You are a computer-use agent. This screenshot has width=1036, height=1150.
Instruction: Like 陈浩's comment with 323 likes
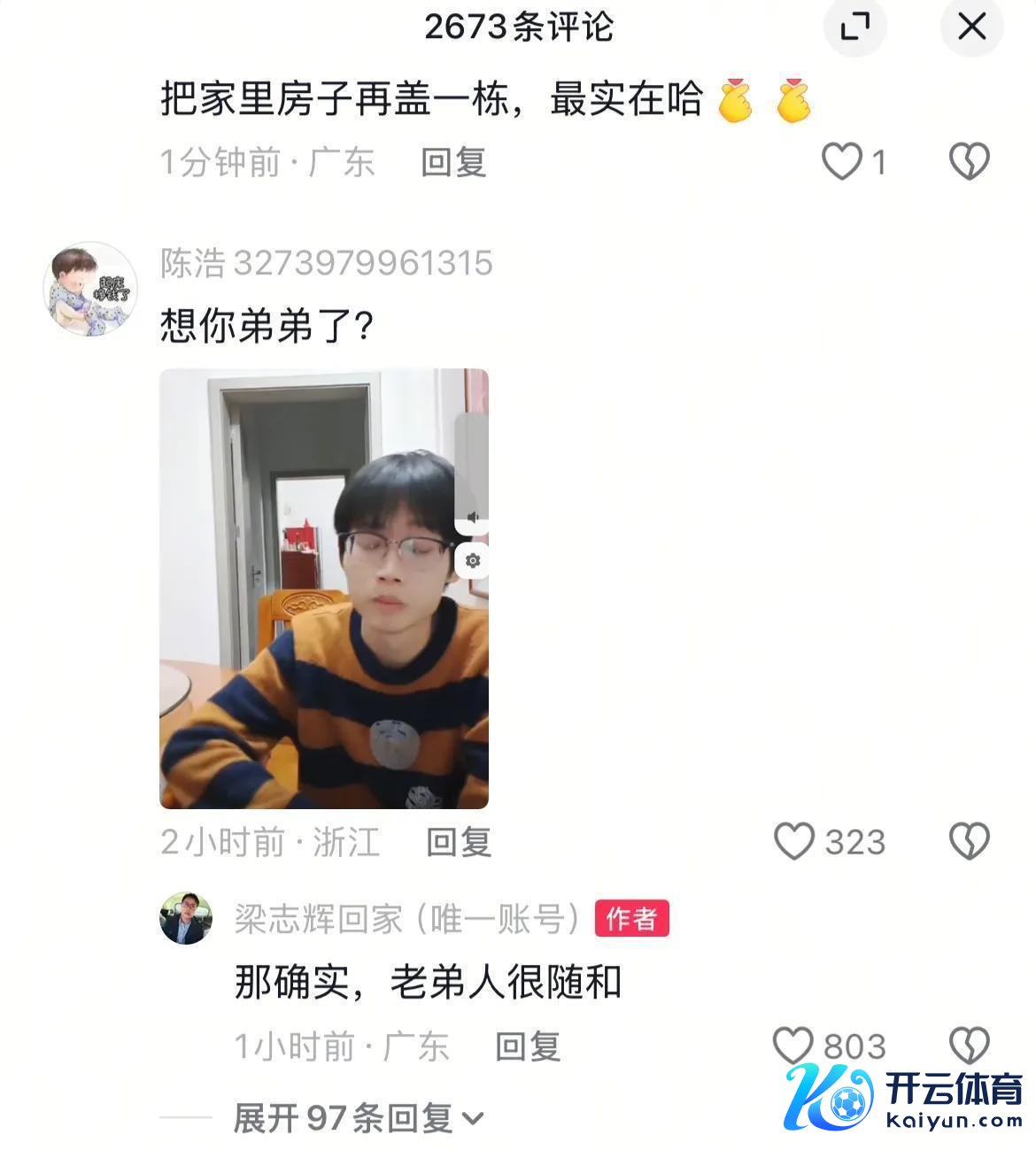pos(794,842)
